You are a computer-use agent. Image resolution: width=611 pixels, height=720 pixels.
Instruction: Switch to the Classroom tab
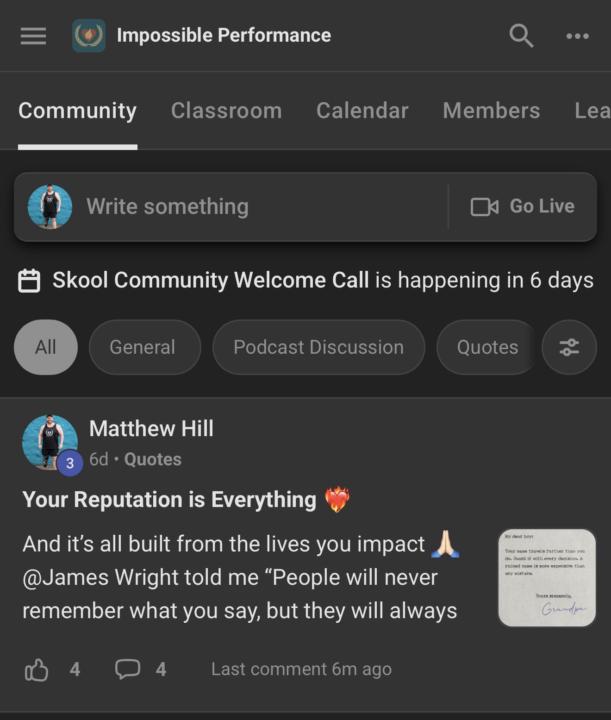tap(226, 111)
